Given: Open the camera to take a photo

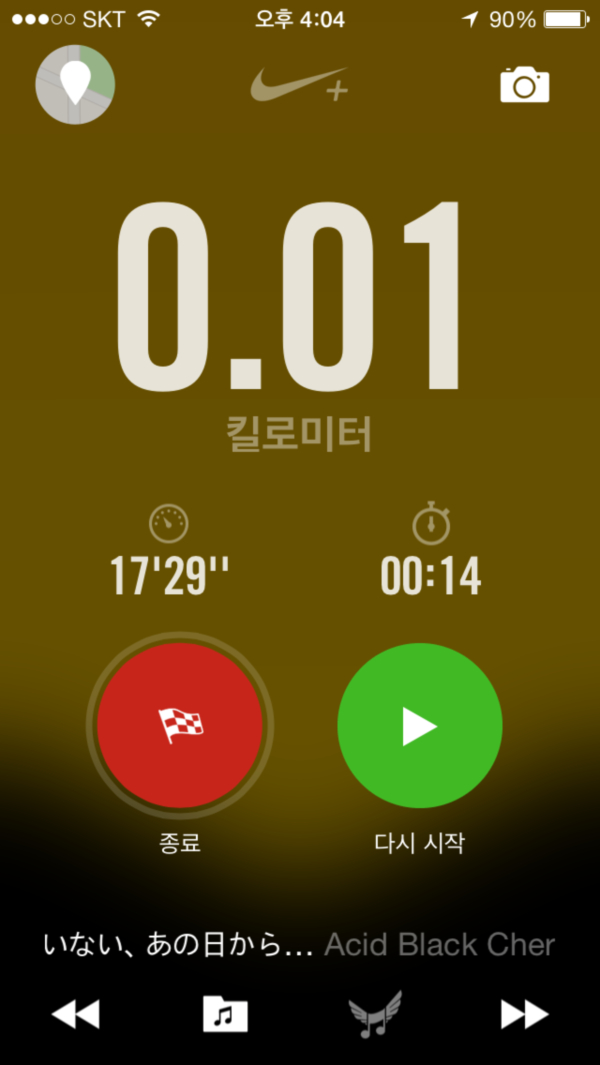Looking at the screenshot, I should (x=525, y=85).
